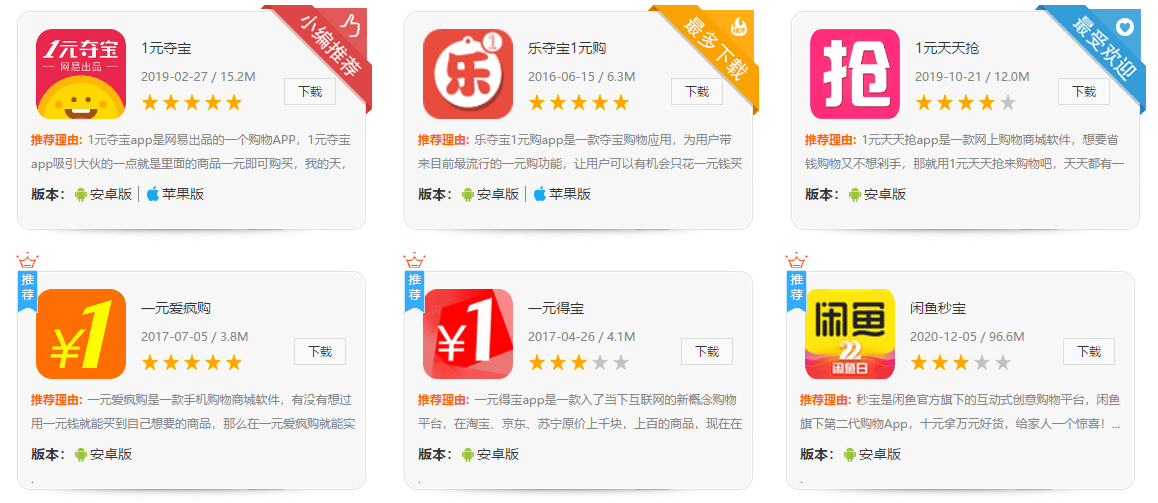Open the 一元得宝 title link
The width and height of the screenshot is (1158, 503).
556,308
